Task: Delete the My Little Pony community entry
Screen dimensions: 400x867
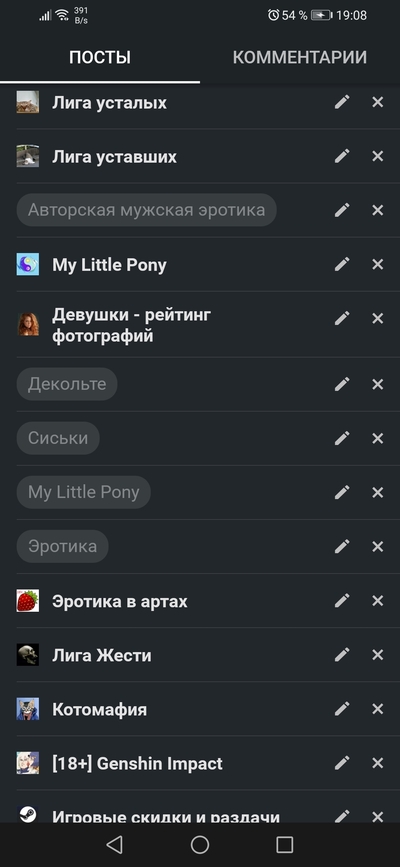Action: click(x=377, y=264)
